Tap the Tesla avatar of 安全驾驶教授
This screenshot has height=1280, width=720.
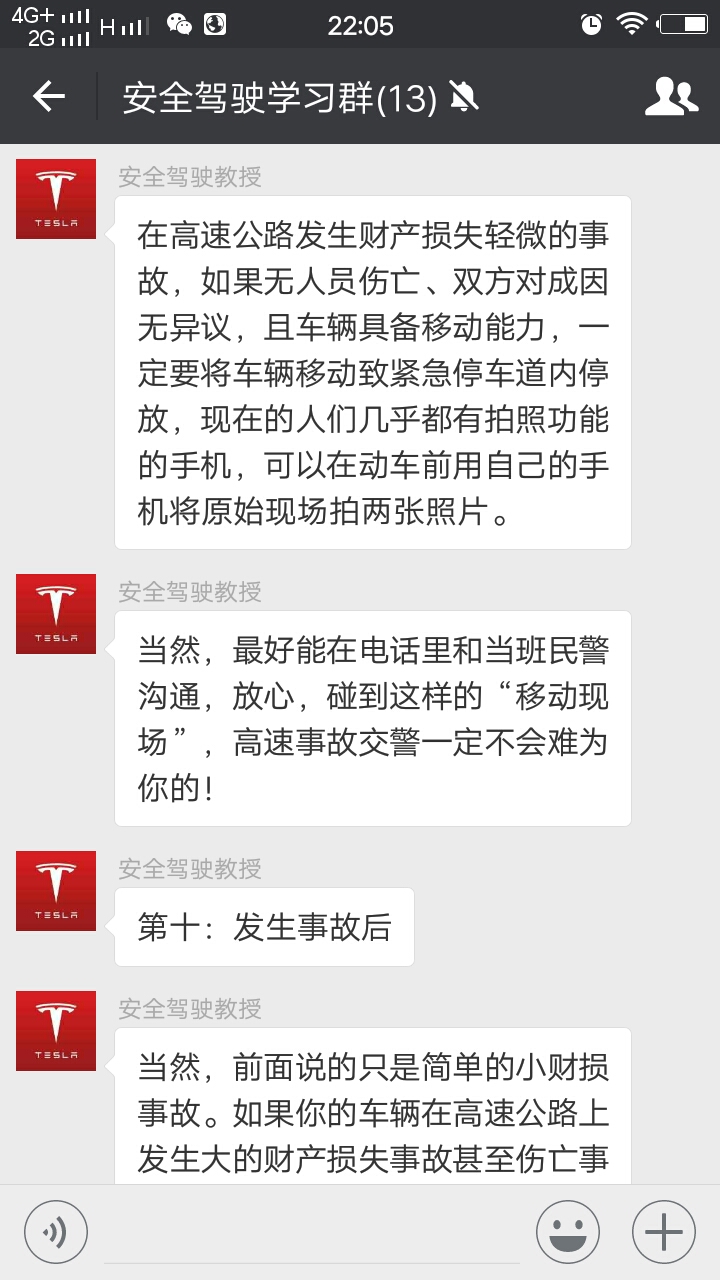[55, 199]
